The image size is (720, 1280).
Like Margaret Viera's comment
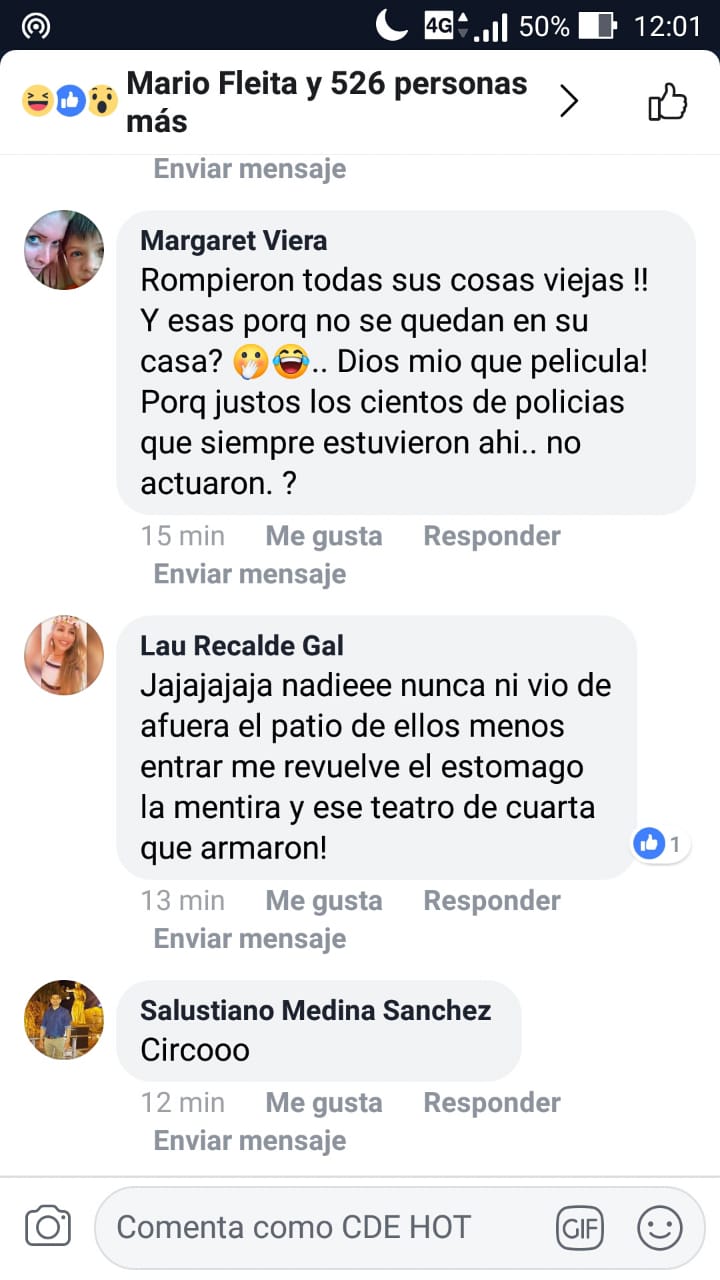pyautogui.click(x=323, y=536)
